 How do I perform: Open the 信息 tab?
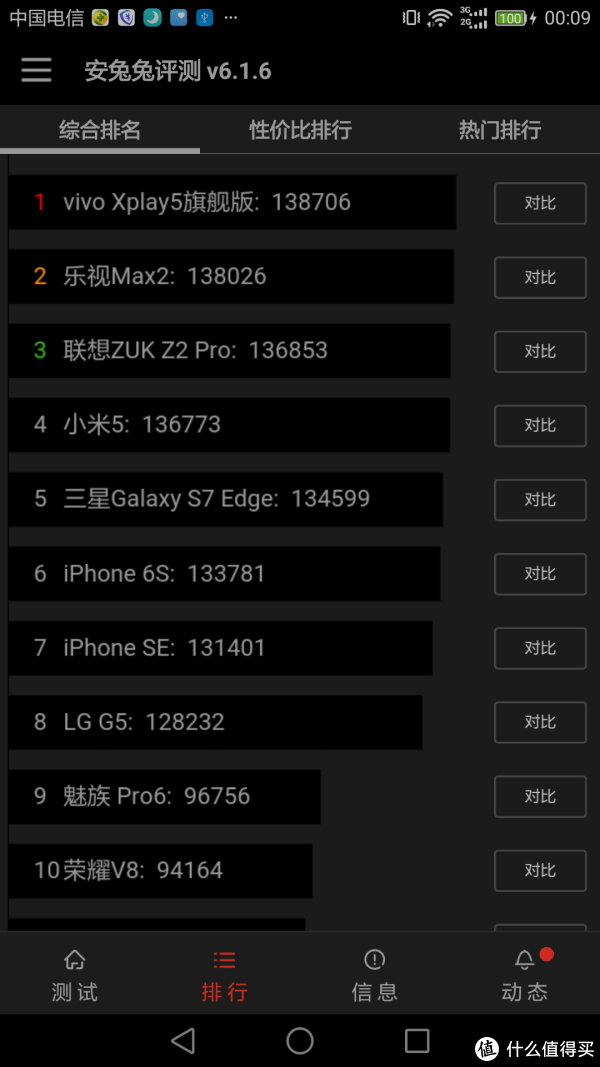pyautogui.click(x=375, y=974)
